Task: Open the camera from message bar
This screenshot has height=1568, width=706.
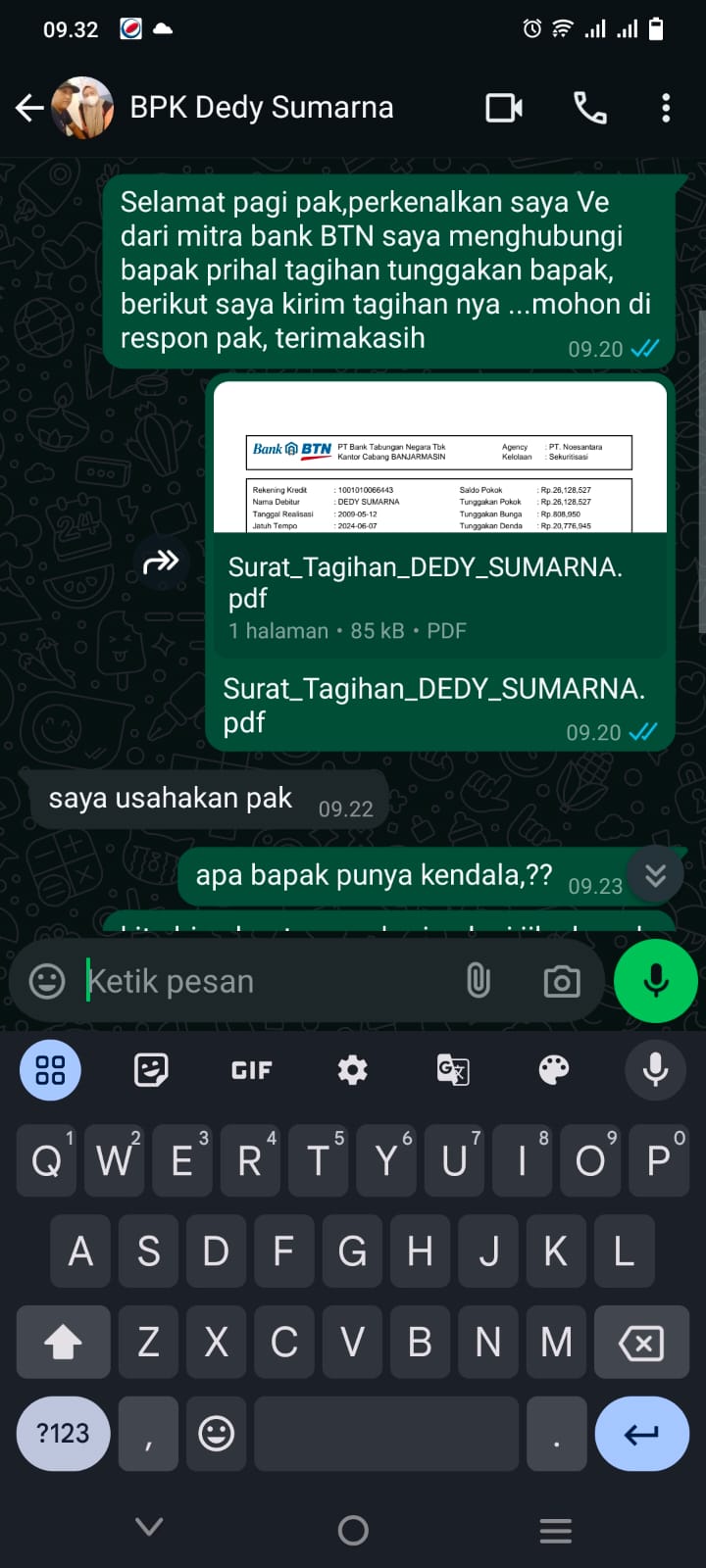Action: point(561,981)
